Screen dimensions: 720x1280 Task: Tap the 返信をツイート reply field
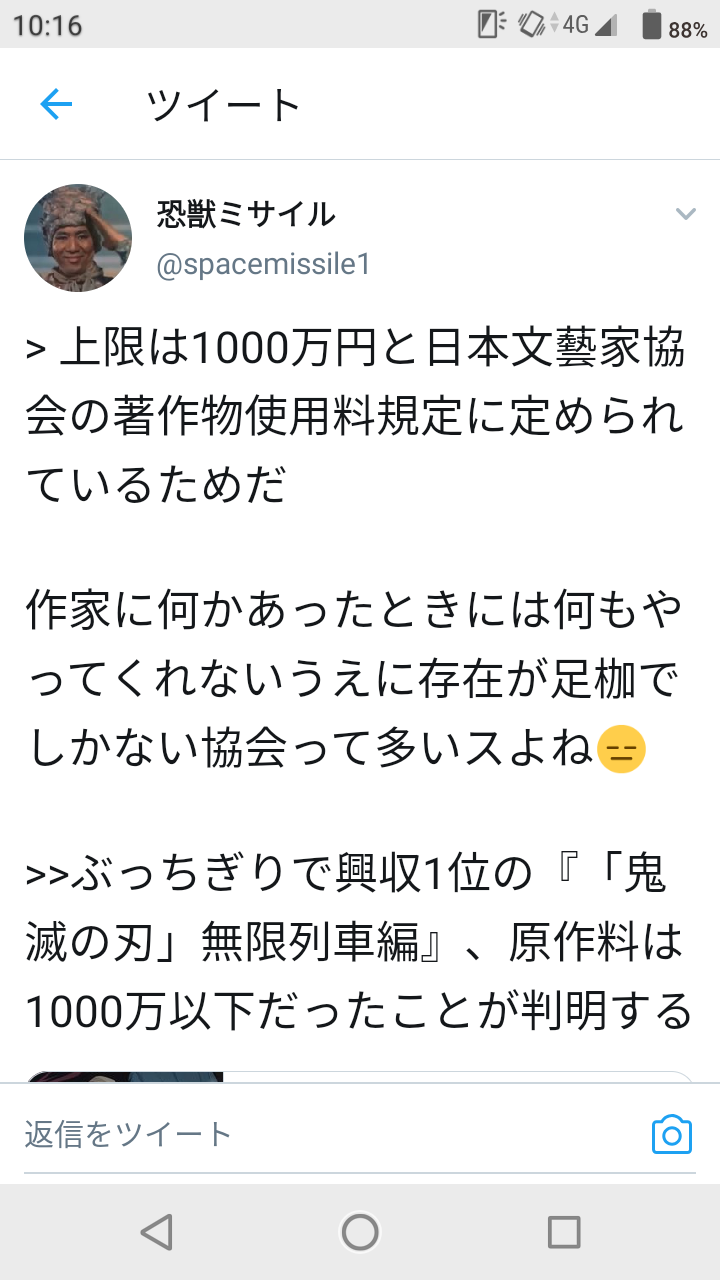click(x=330, y=1134)
